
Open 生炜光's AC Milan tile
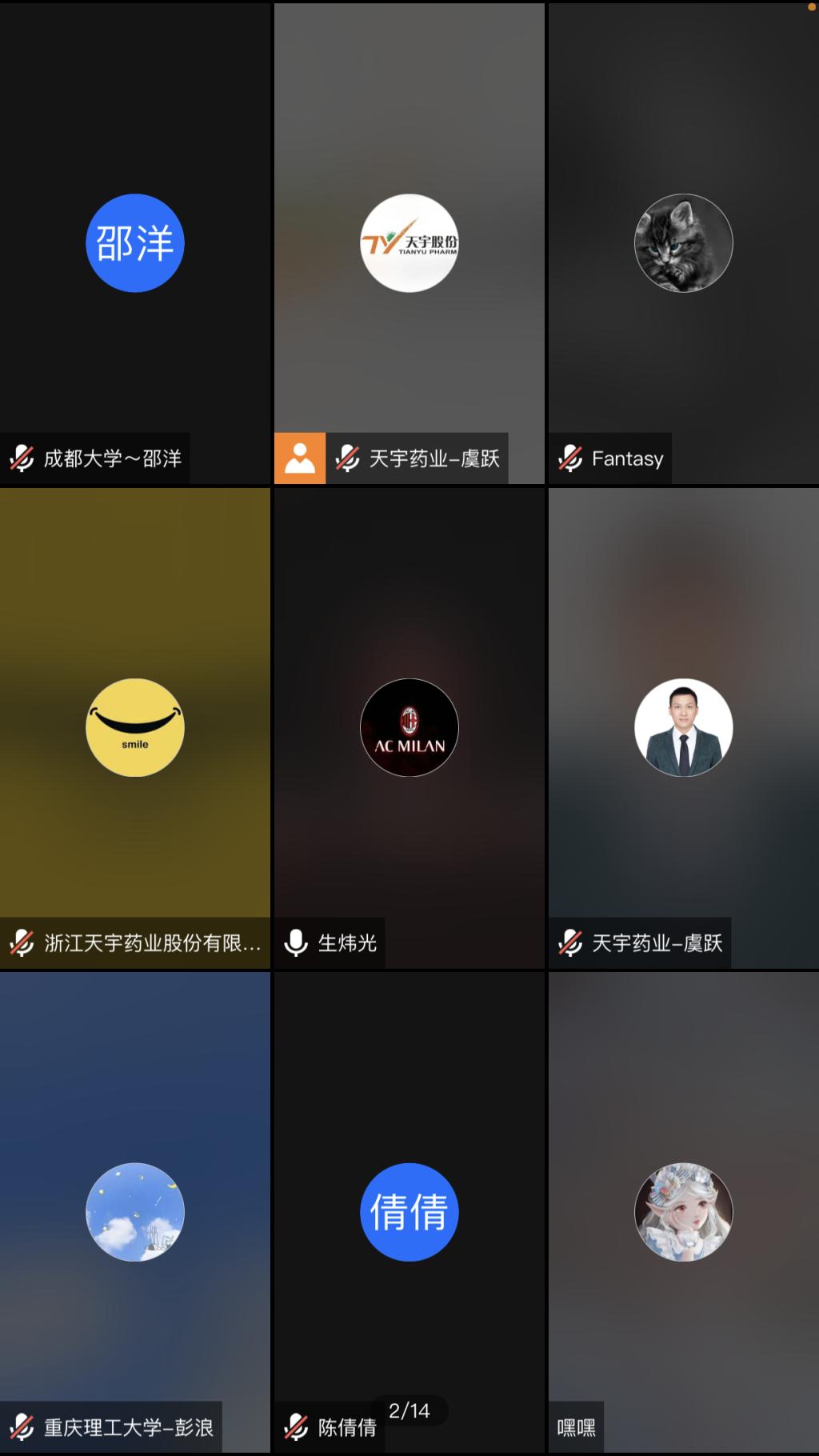(409, 727)
